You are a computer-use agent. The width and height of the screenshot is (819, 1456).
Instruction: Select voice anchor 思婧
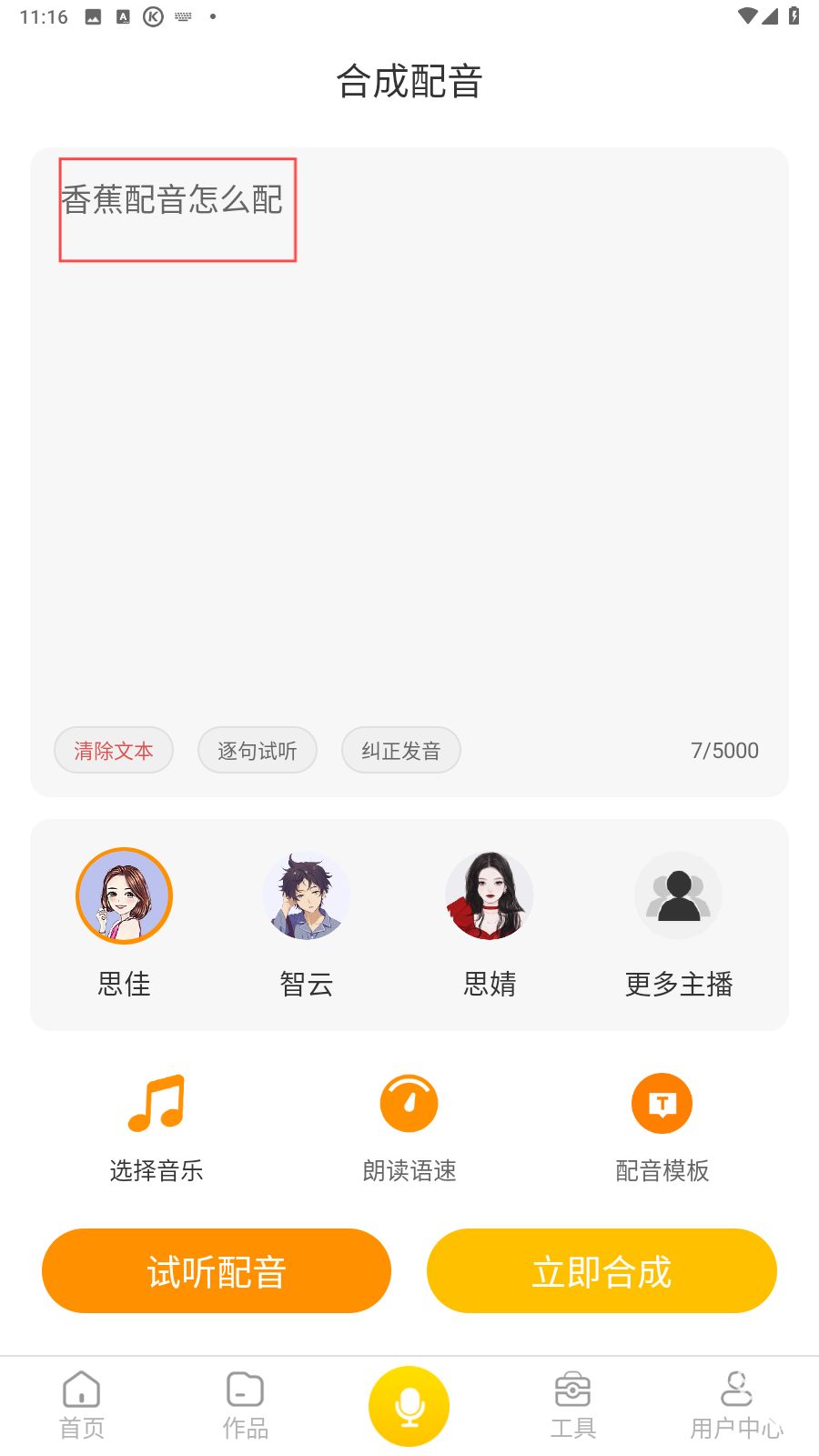pos(490,895)
